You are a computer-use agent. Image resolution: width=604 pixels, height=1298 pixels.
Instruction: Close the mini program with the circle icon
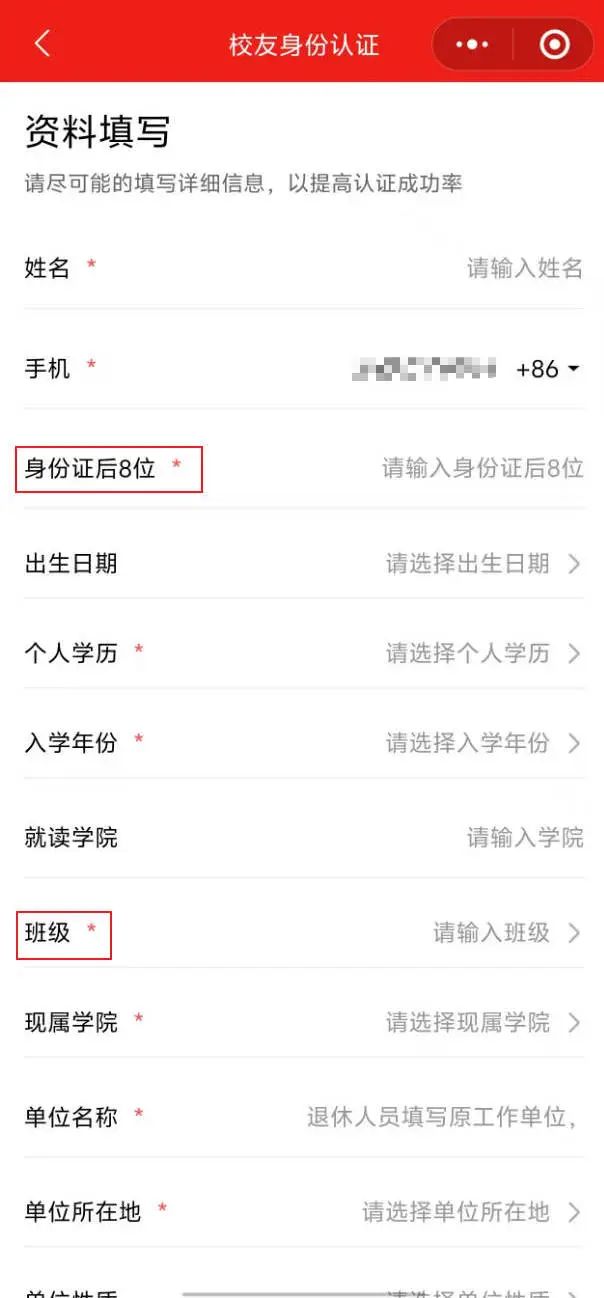pyautogui.click(x=554, y=45)
